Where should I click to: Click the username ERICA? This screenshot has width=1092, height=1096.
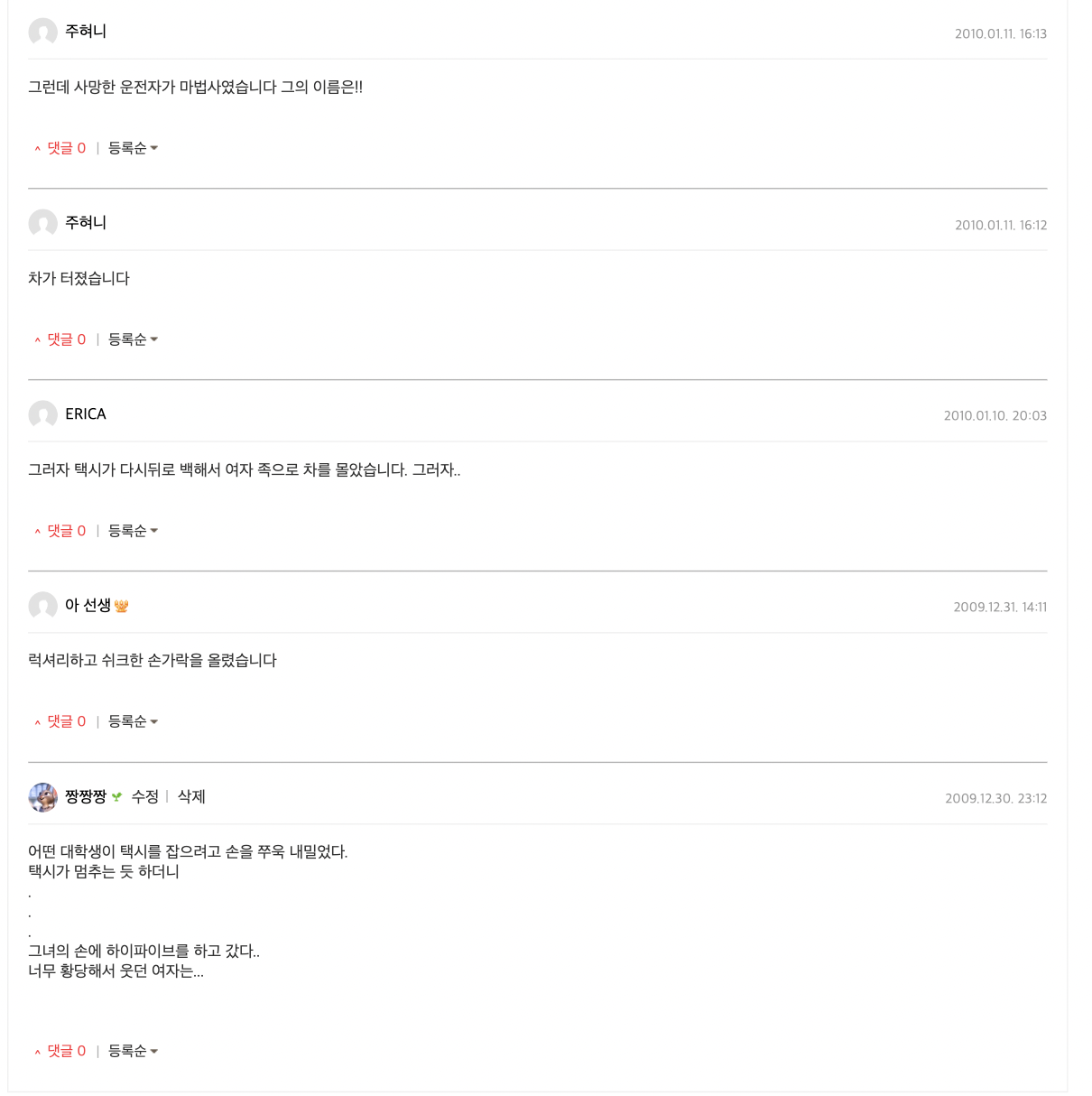pyautogui.click(x=87, y=414)
